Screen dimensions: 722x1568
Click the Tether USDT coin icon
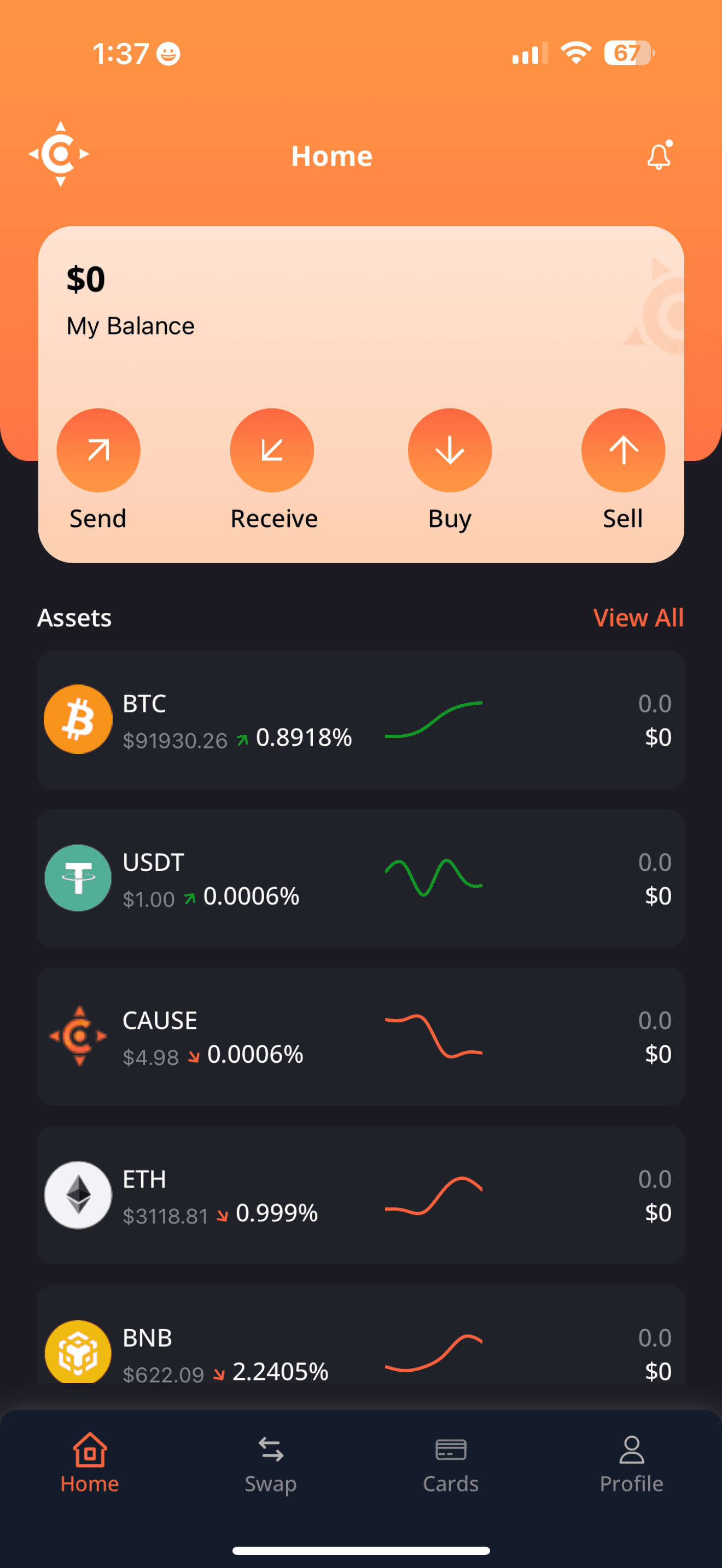78,877
